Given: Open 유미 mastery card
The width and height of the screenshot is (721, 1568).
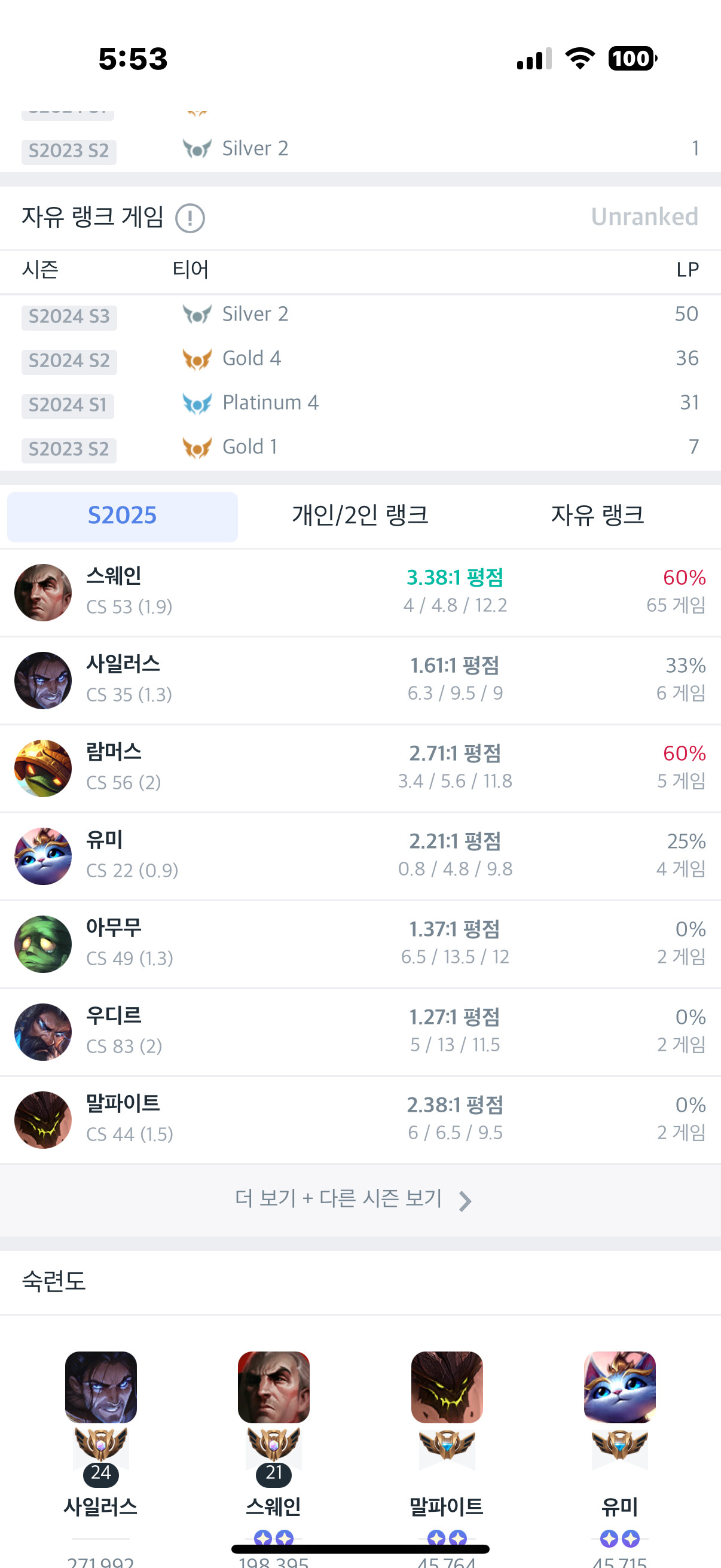Looking at the screenshot, I should [619, 1424].
